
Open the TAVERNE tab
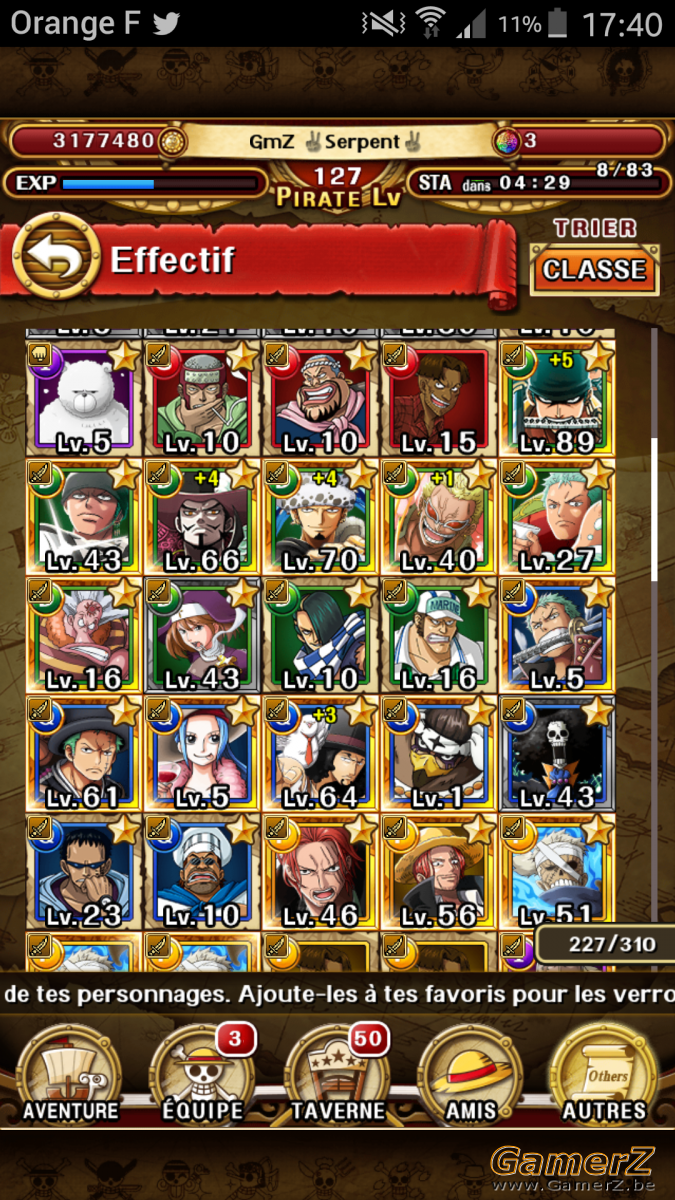coord(337,1075)
